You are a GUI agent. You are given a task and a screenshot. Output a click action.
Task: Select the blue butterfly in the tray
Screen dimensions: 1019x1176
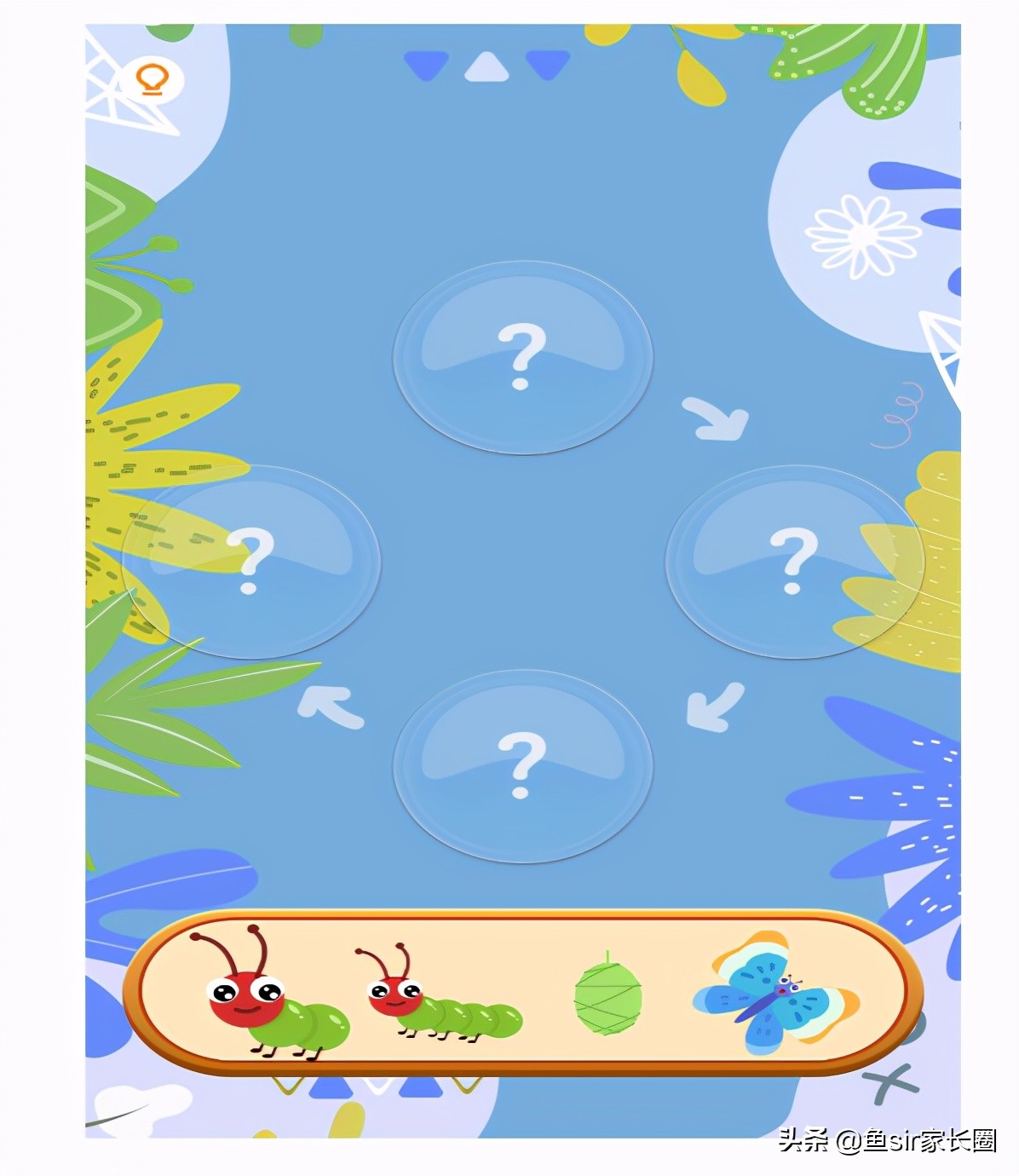point(775,994)
